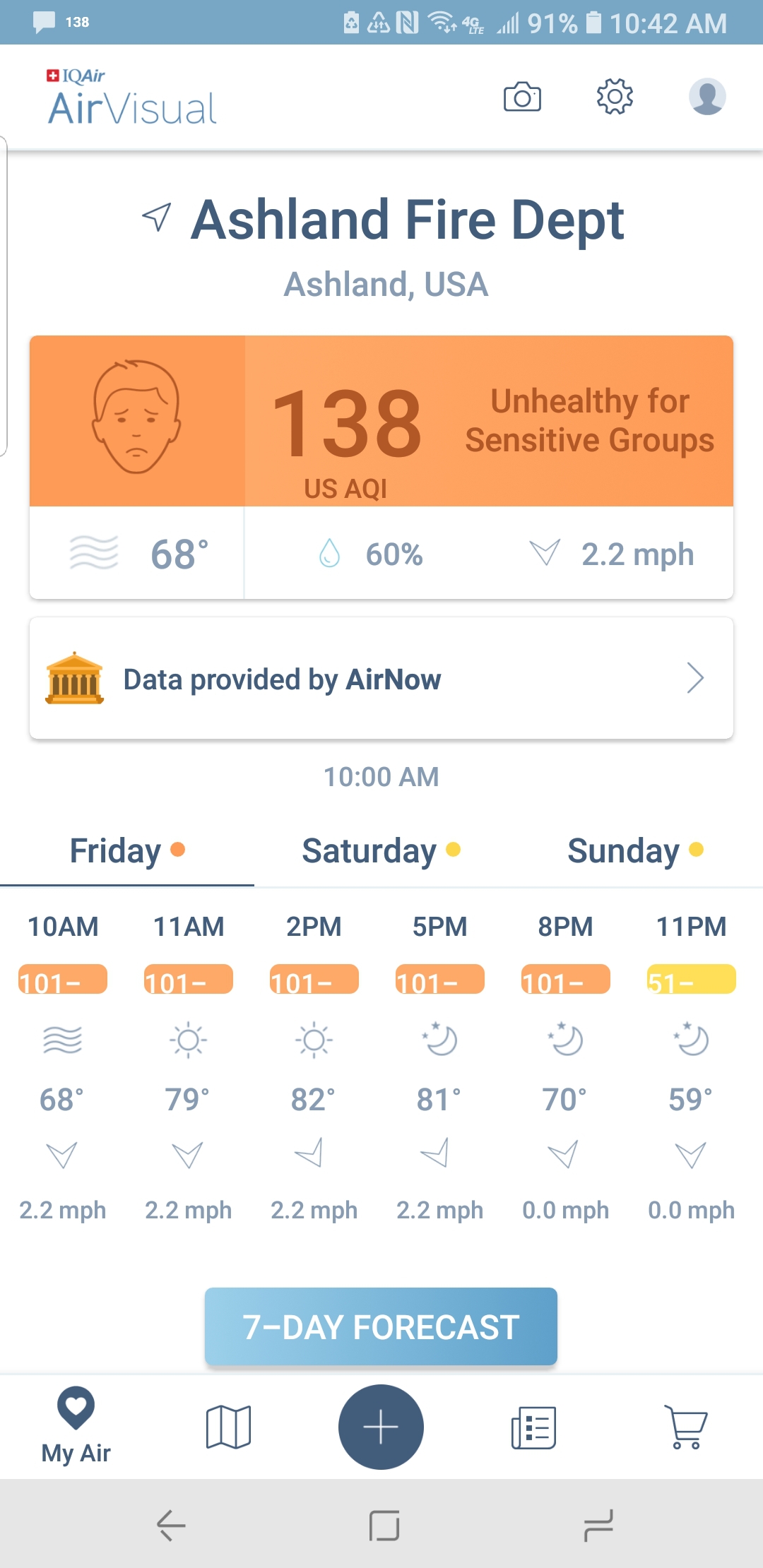Select the Friday forecast tab
Image resolution: width=763 pixels, height=1568 pixels.
click(x=127, y=851)
